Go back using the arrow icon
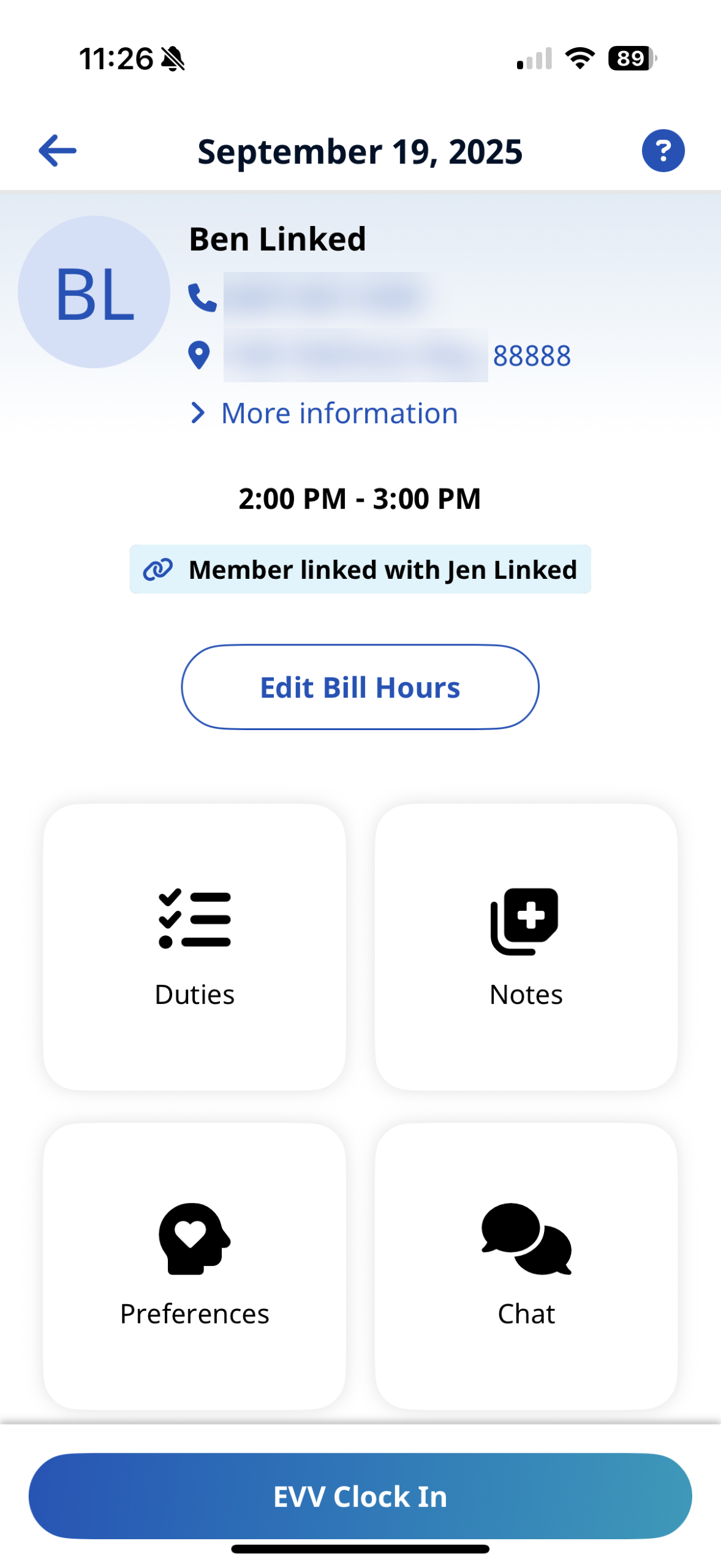721x1568 pixels. coord(57,151)
